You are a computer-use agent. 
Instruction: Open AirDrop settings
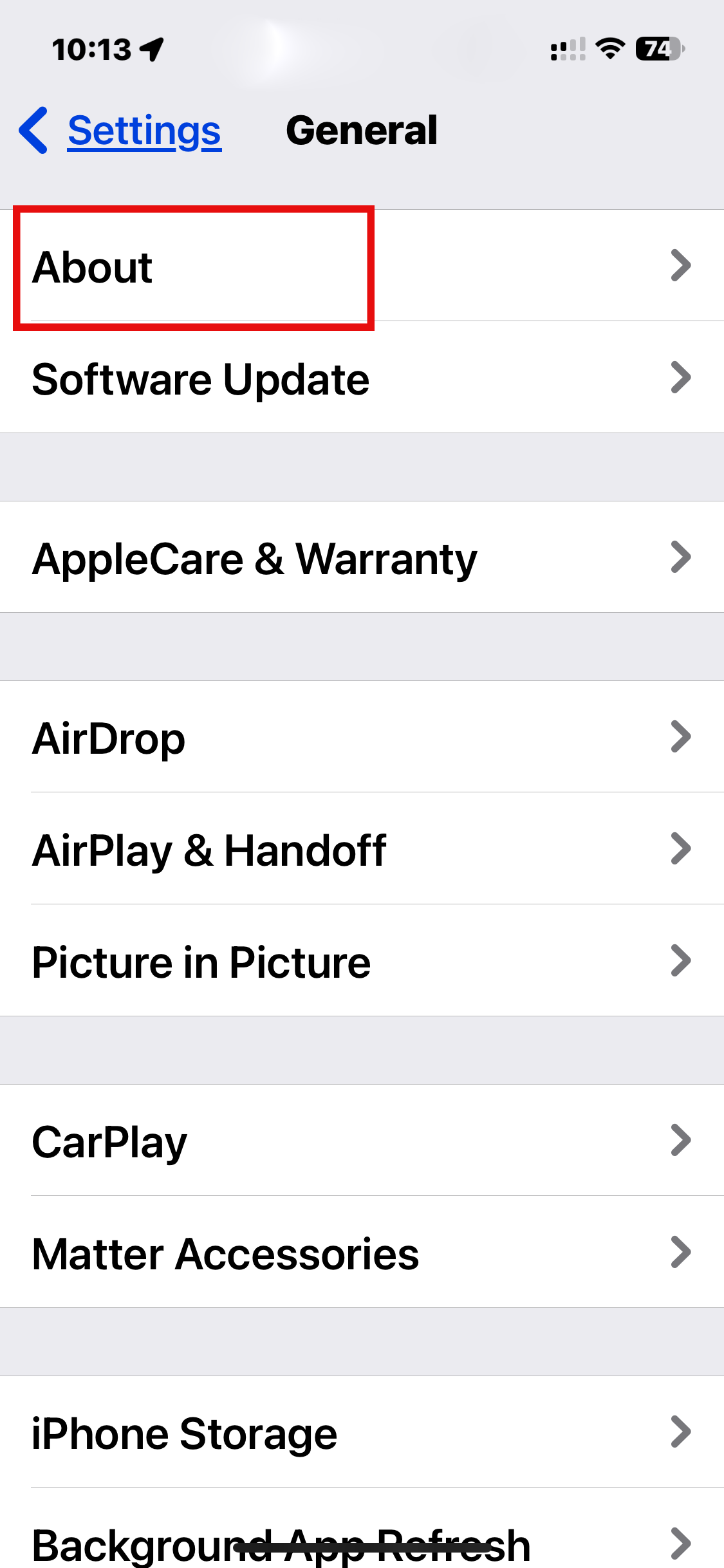(362, 737)
